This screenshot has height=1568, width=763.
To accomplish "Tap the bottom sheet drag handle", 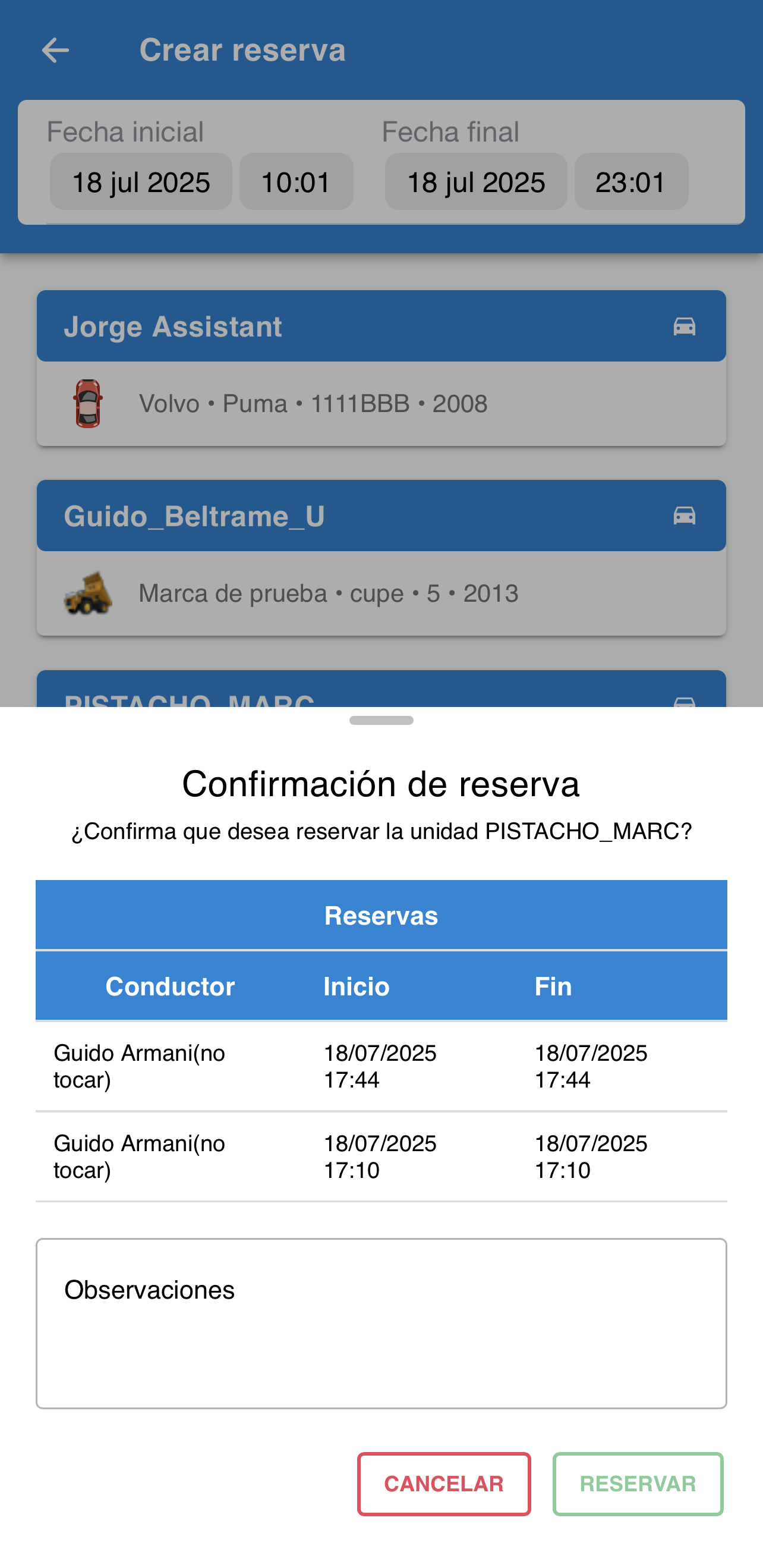I will 381,720.
